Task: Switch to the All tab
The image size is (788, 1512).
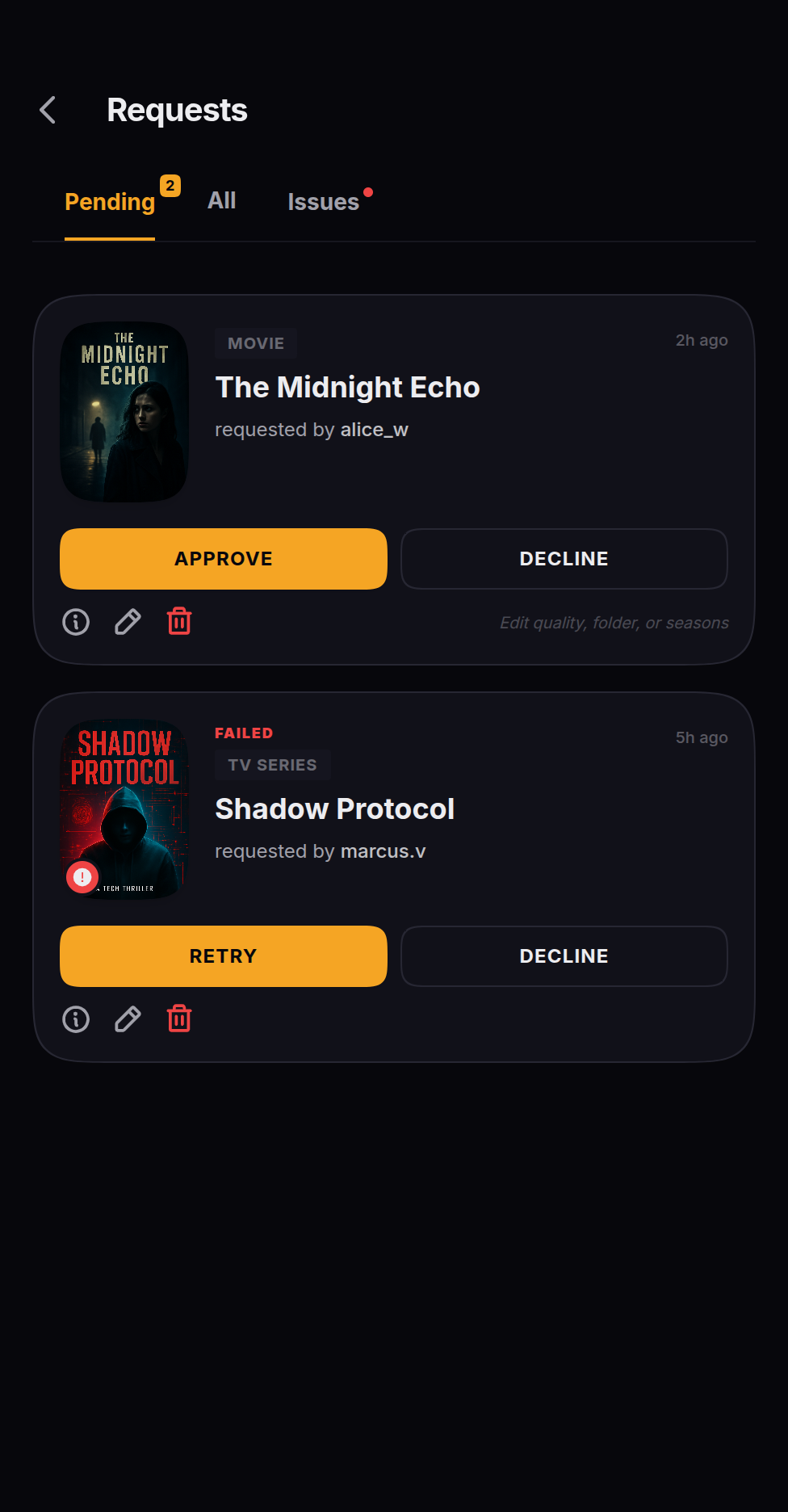Action: 221,200
